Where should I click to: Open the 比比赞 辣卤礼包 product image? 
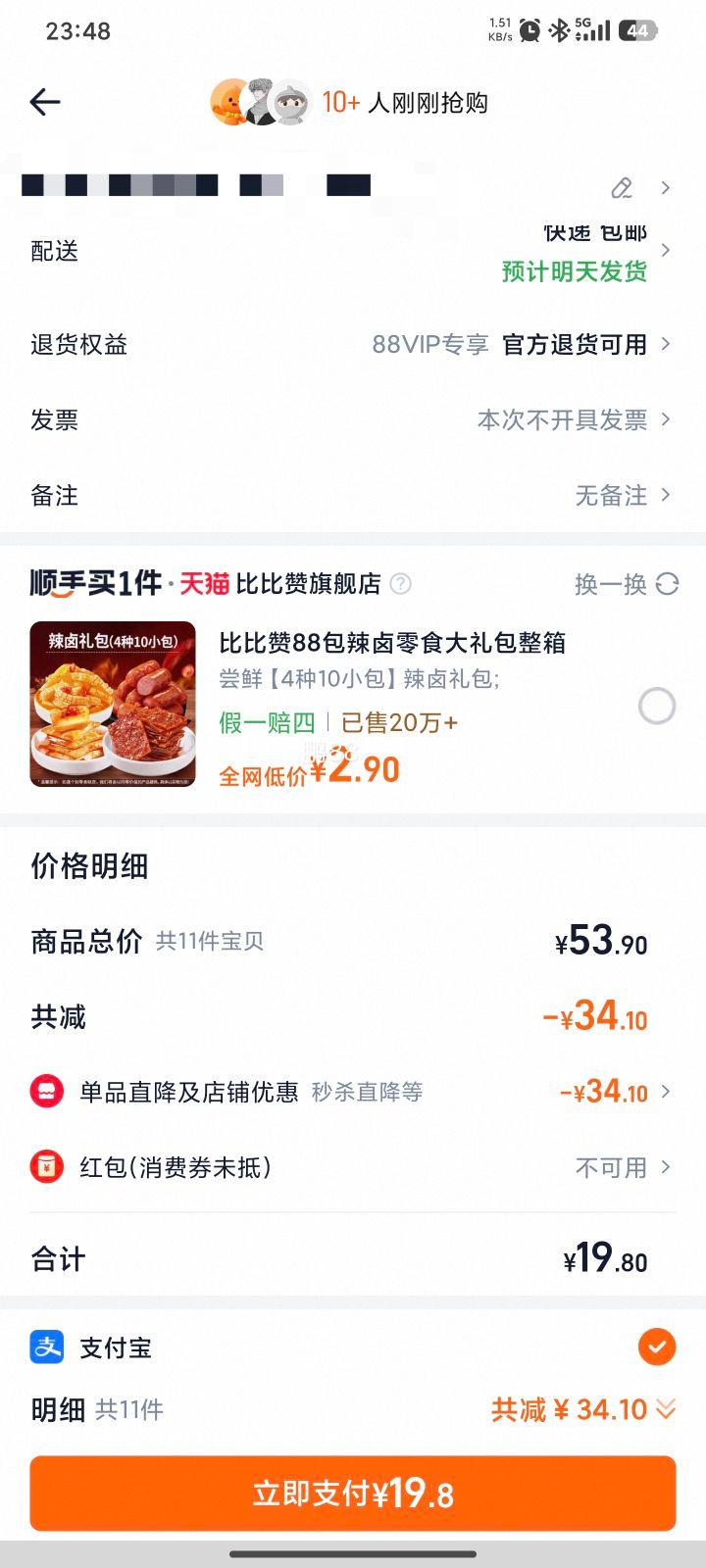113,704
